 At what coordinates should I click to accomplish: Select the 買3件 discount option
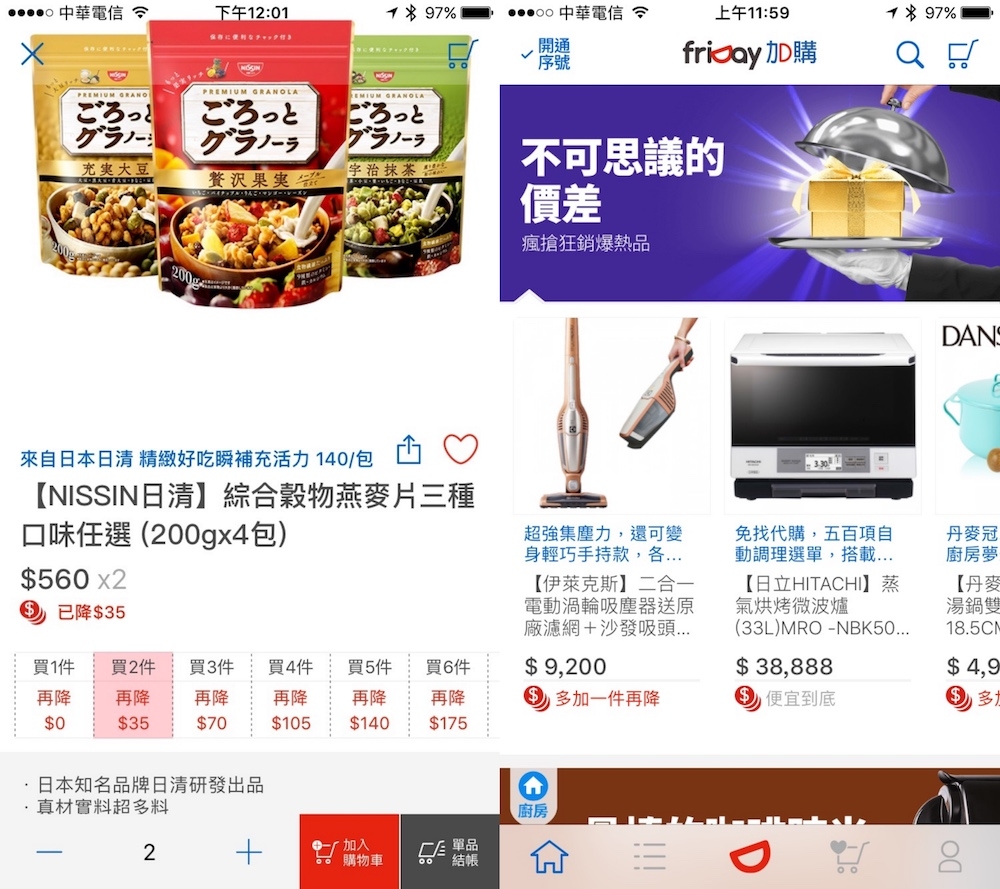(211, 695)
